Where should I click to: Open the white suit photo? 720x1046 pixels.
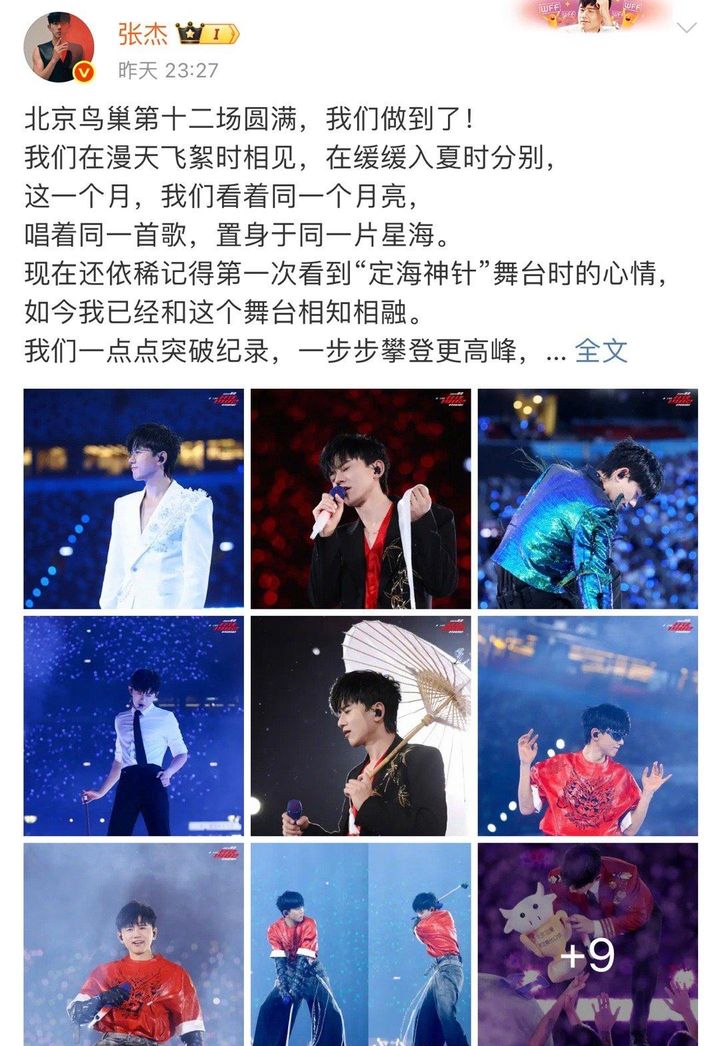(134, 498)
